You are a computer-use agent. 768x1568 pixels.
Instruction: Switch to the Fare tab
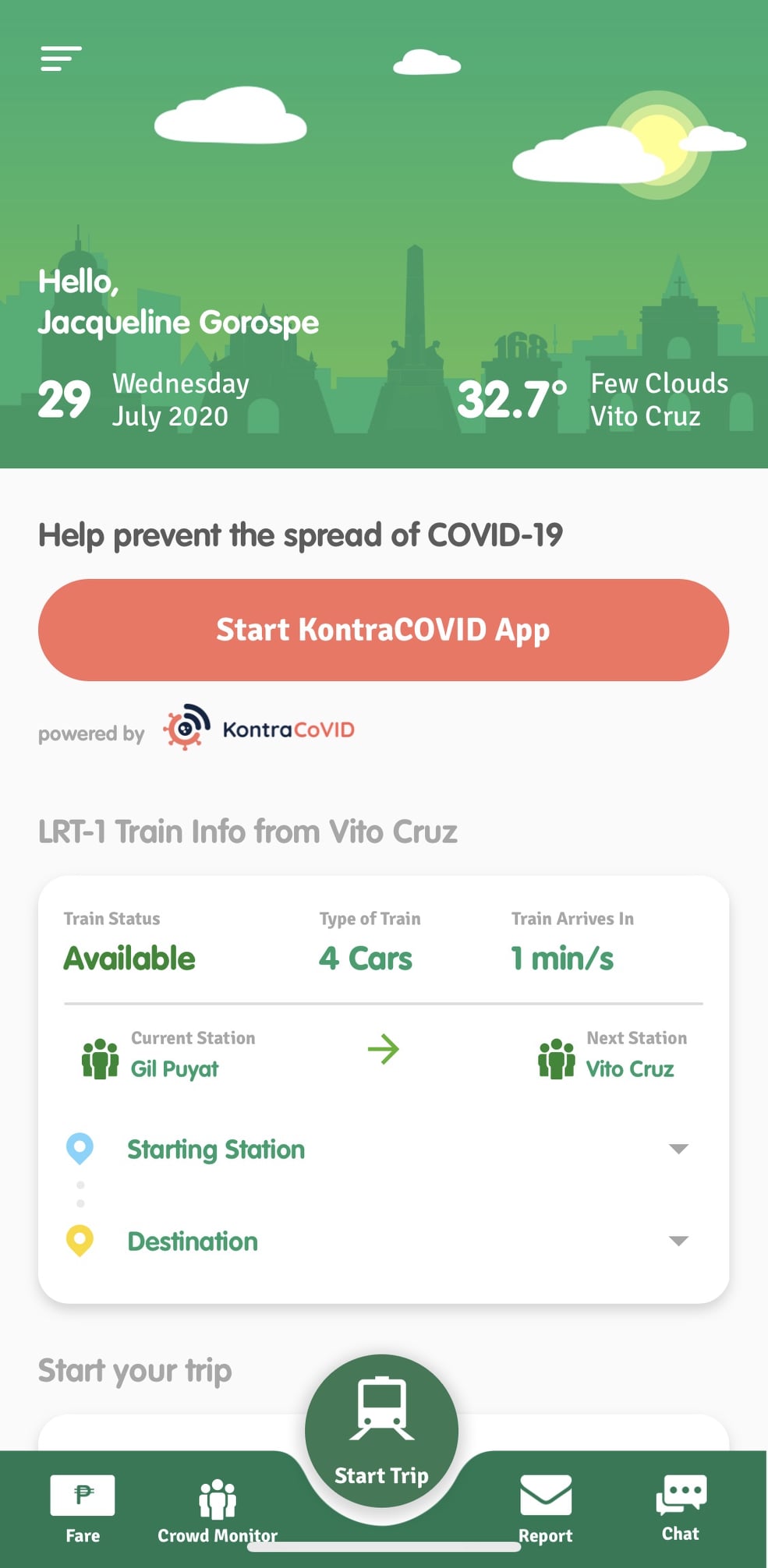pyautogui.click(x=83, y=1510)
